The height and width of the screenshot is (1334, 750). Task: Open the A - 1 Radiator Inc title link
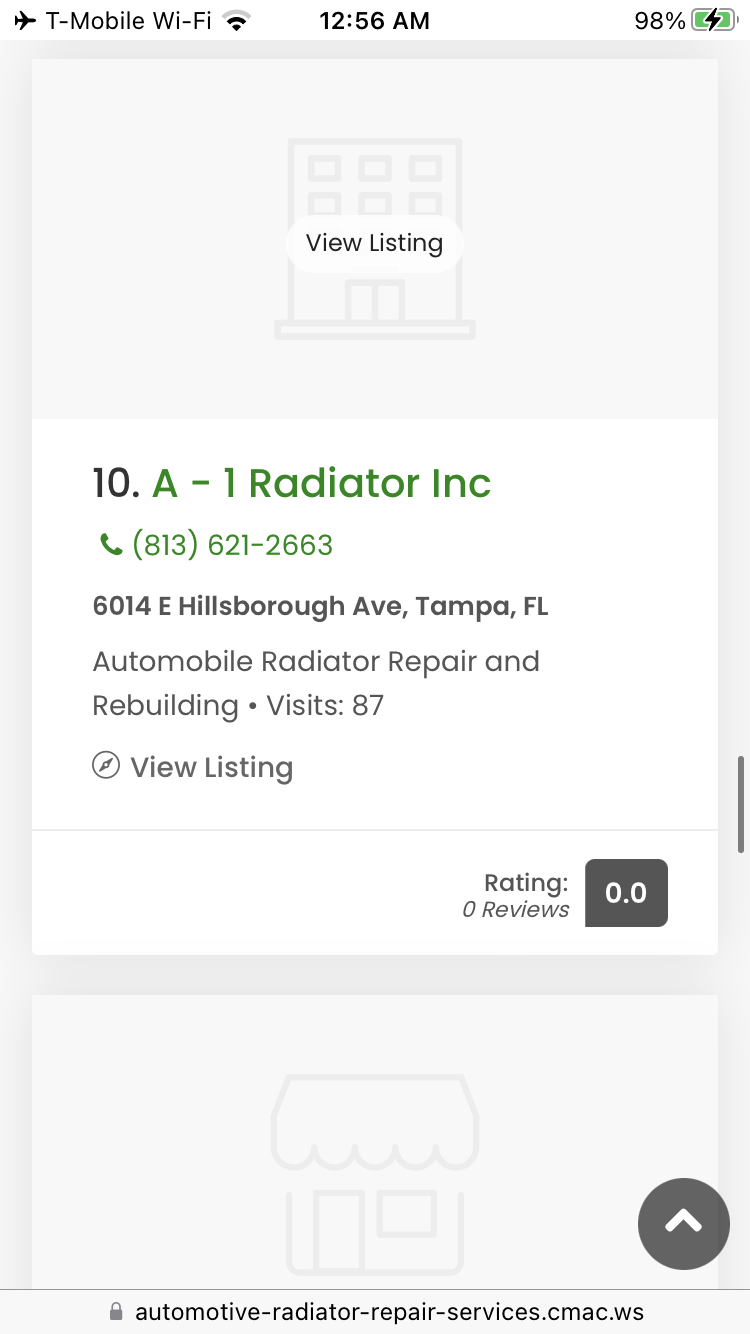pyautogui.click(x=321, y=483)
